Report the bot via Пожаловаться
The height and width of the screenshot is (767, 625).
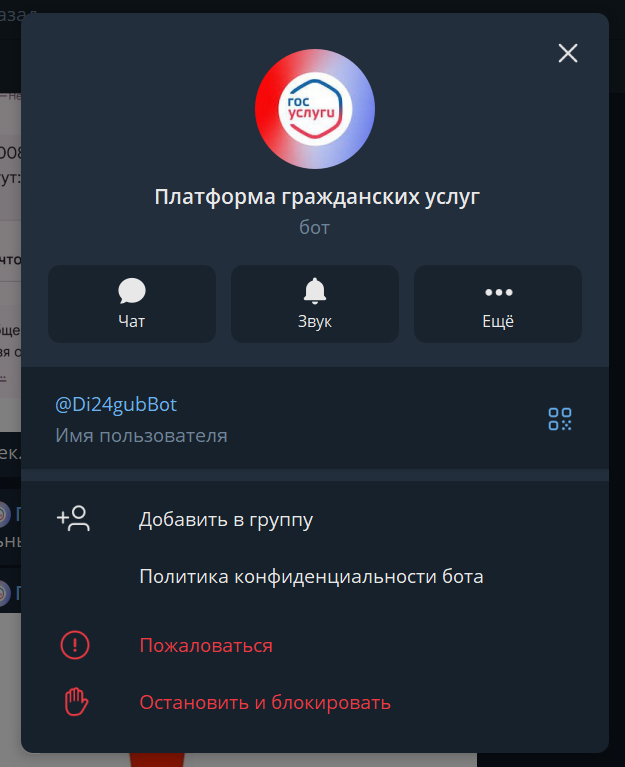click(206, 645)
